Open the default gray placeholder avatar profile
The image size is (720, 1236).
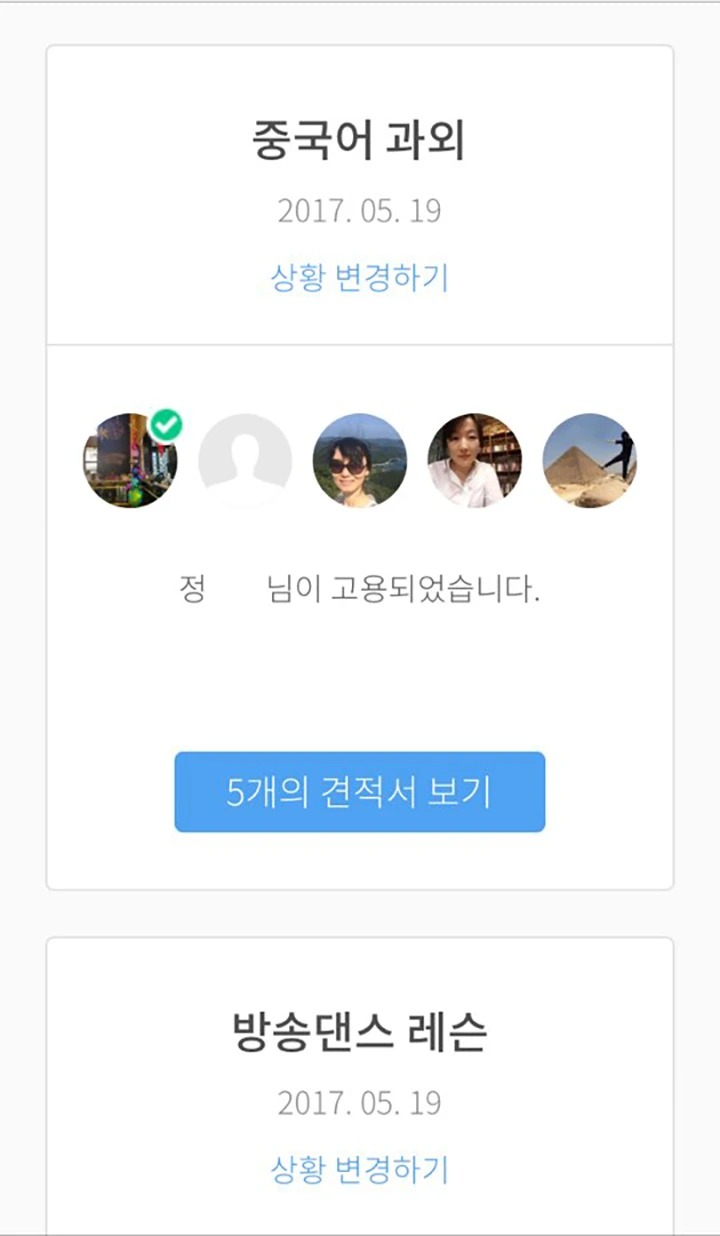245,462
